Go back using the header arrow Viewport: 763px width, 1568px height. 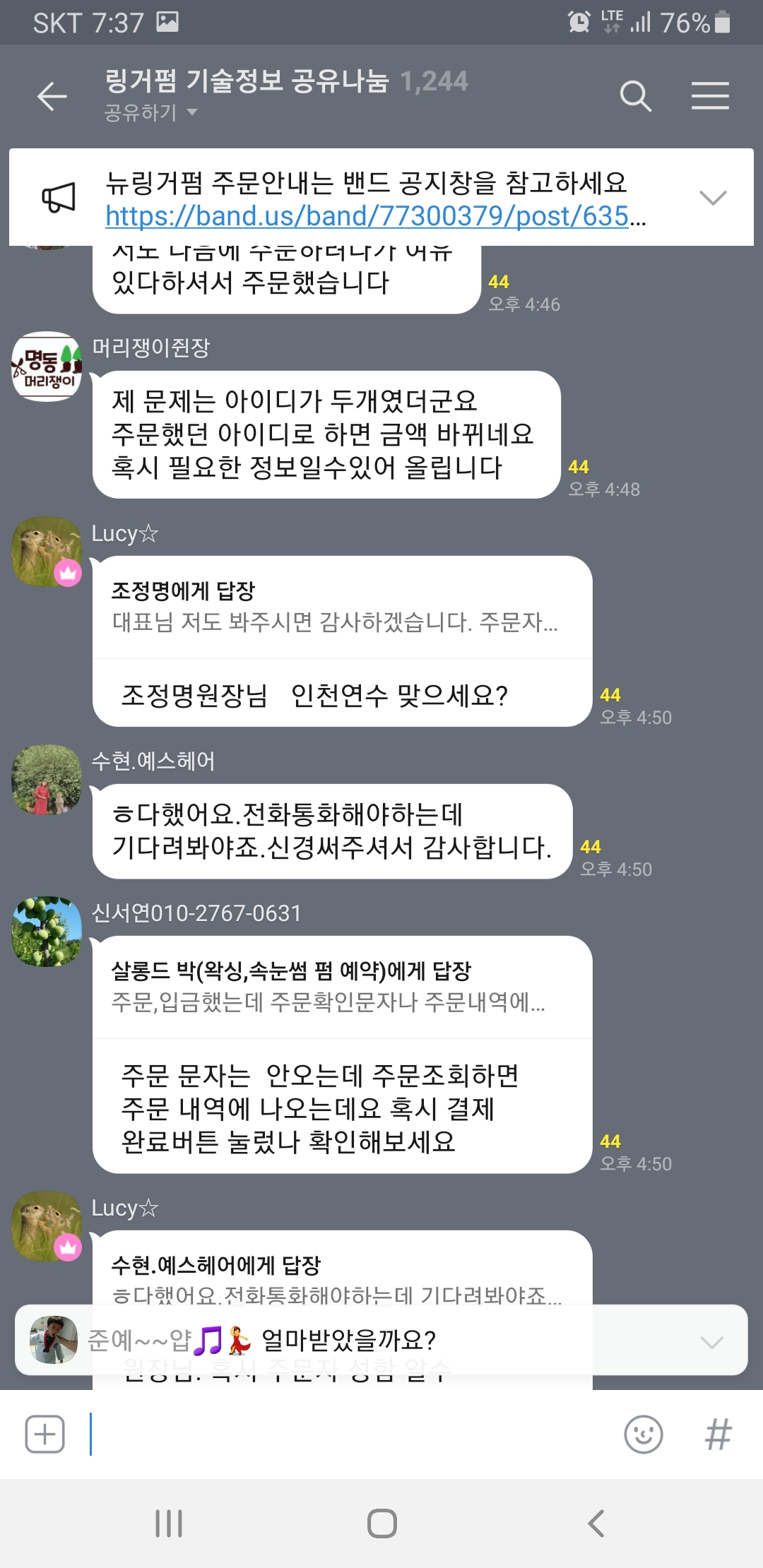pyautogui.click(x=52, y=96)
